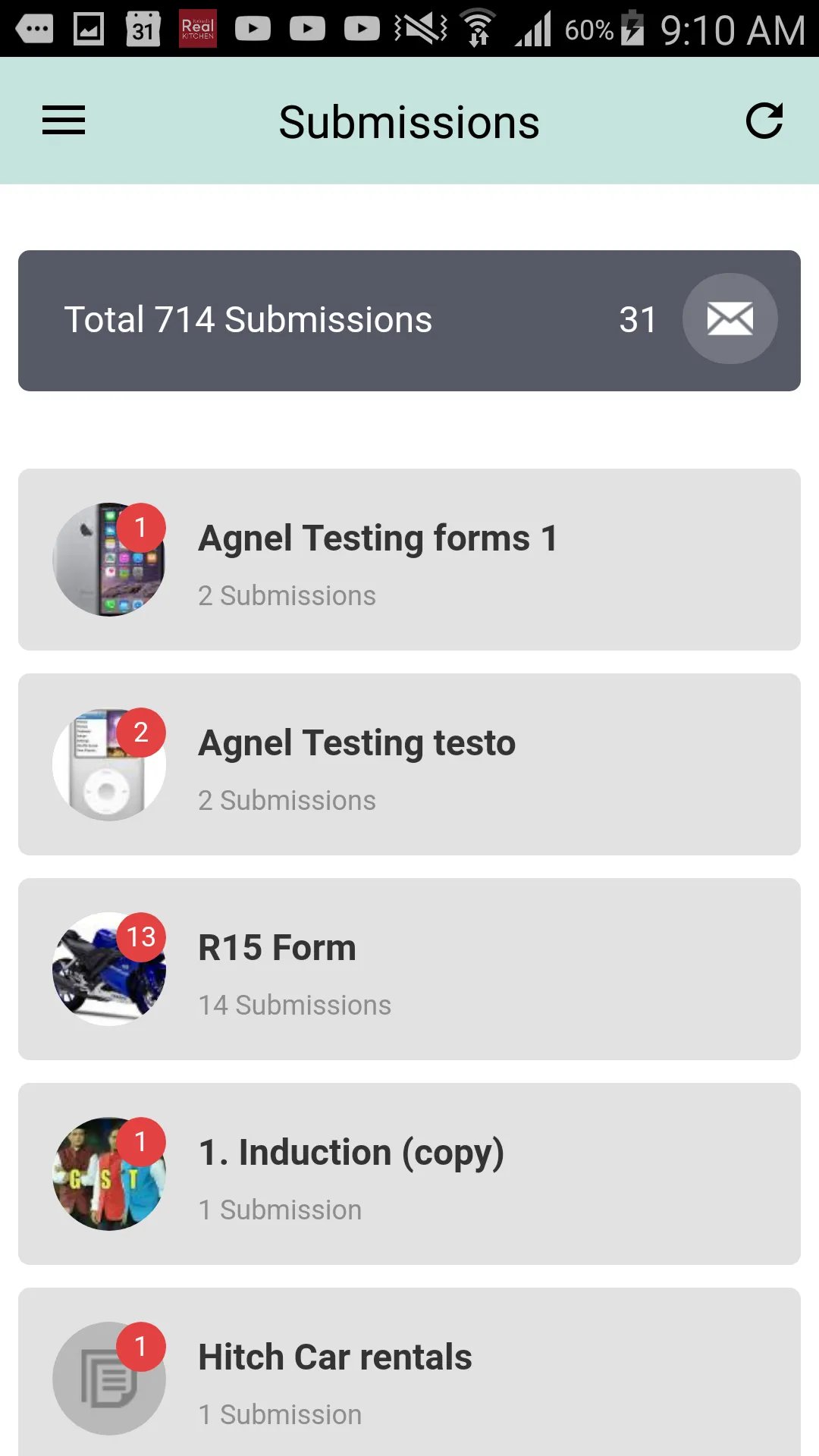Select the Submissions title bar

pyautogui.click(x=408, y=121)
